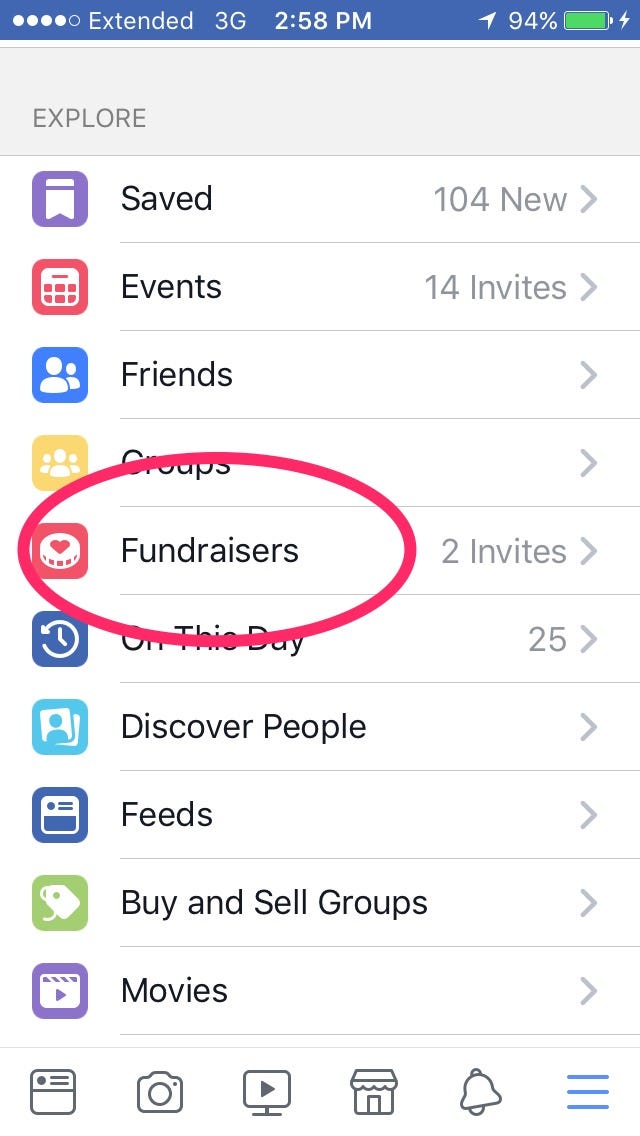Open Fundraisers with 2 invites
The image size is (640, 1136).
(320, 551)
